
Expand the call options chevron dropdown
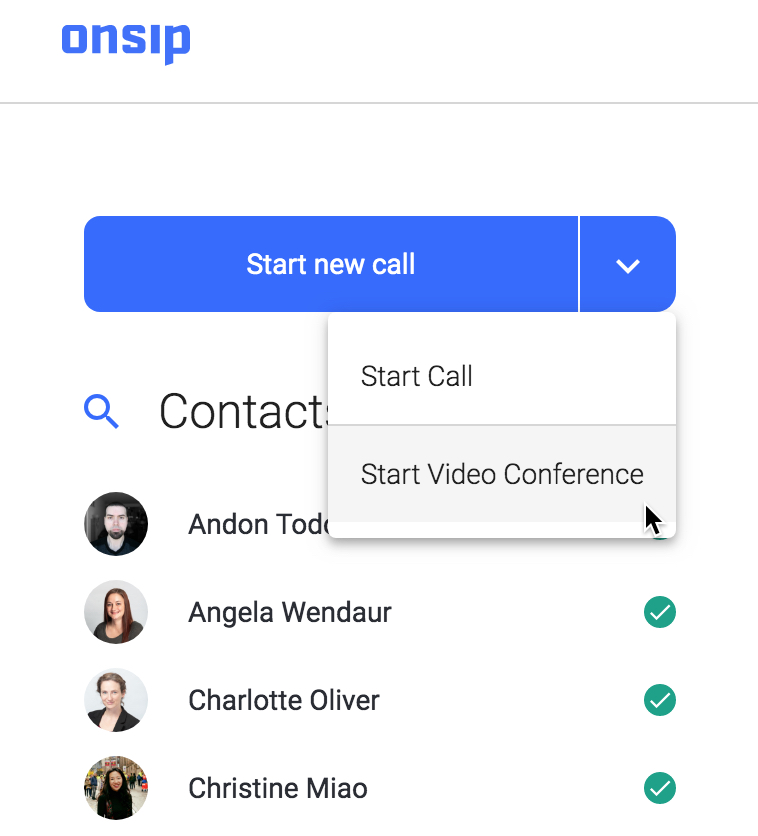click(x=627, y=264)
